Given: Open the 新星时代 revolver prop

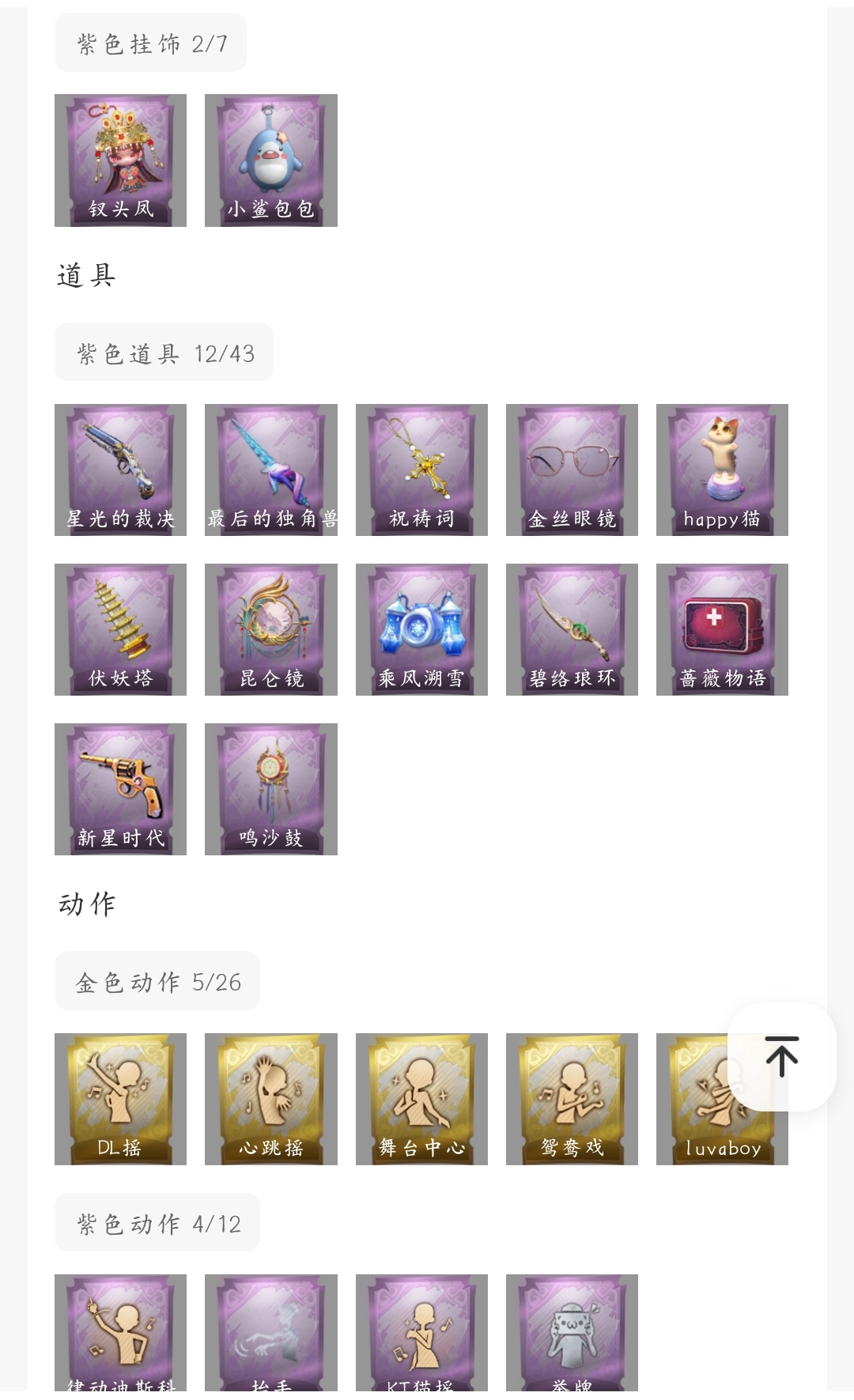Looking at the screenshot, I should [x=120, y=789].
